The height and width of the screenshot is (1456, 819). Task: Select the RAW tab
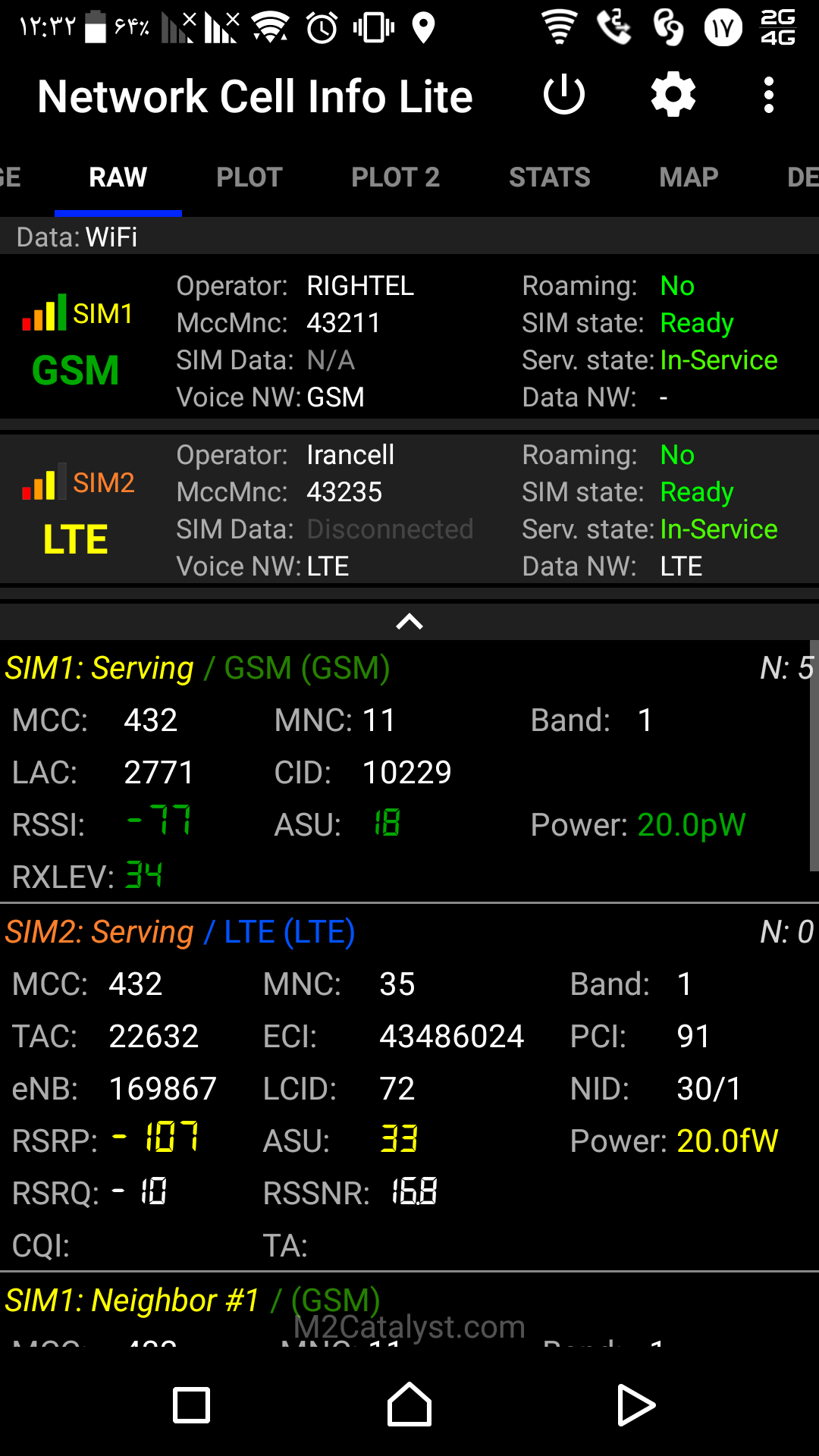coord(118,177)
